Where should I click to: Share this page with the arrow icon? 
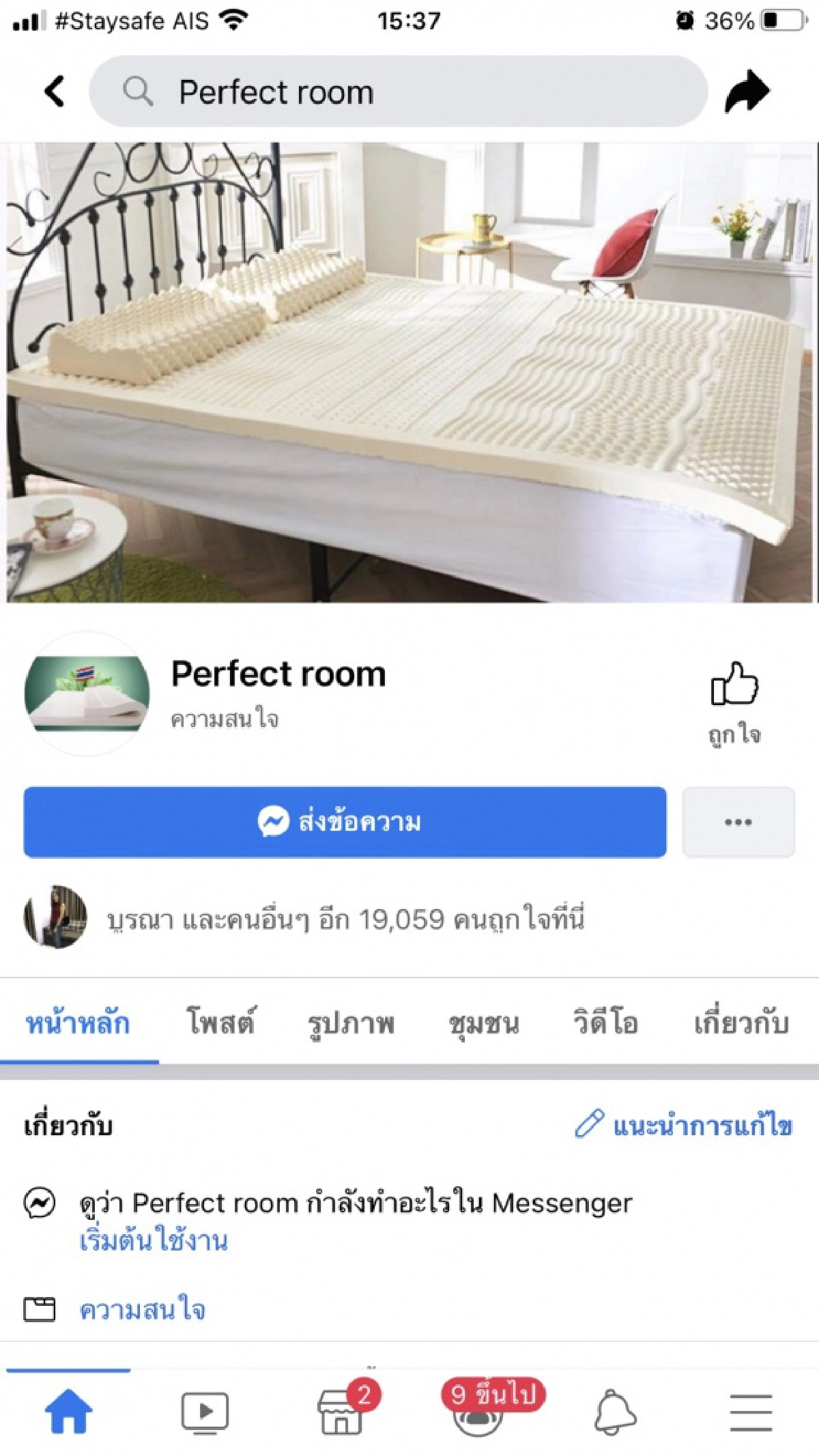747,91
